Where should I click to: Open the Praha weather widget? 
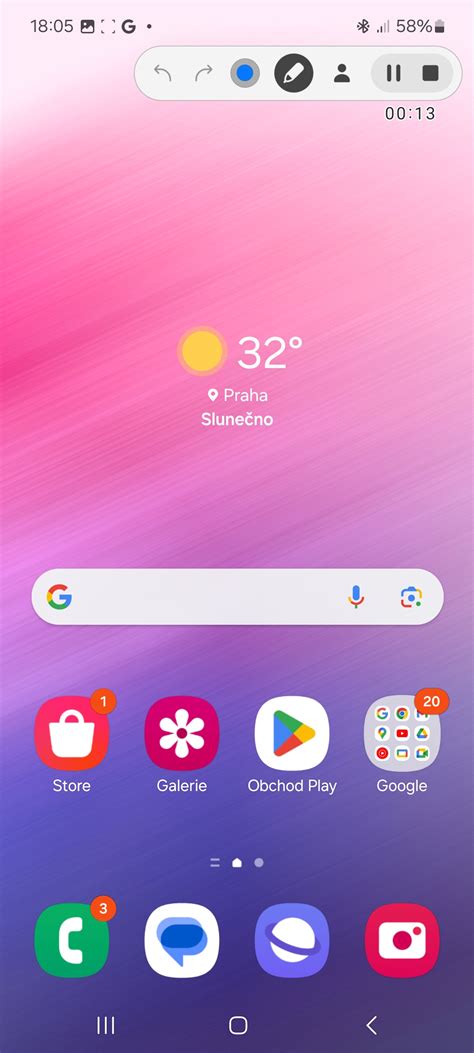pyautogui.click(x=237, y=377)
